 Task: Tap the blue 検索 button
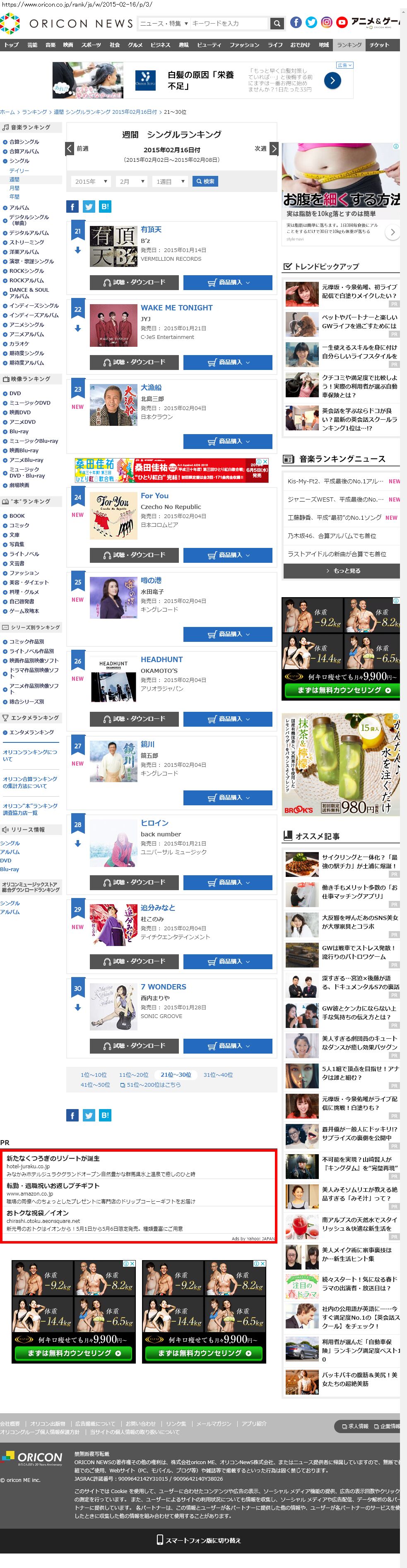click(205, 181)
